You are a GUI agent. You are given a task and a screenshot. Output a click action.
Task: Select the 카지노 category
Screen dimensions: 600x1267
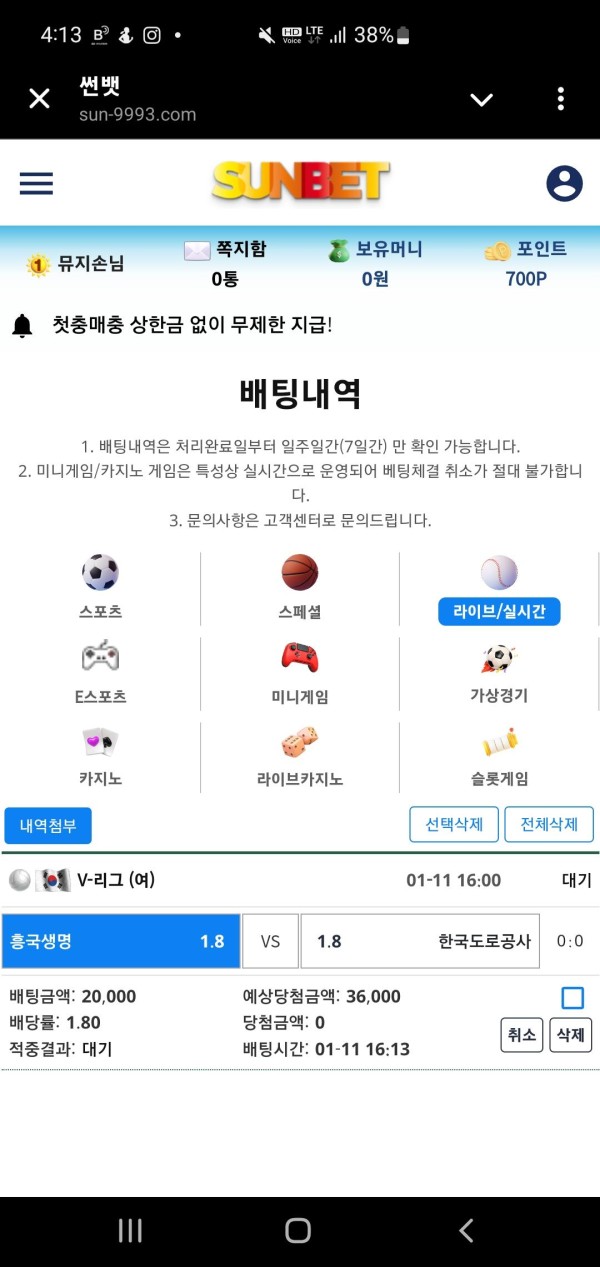pyautogui.click(x=100, y=757)
